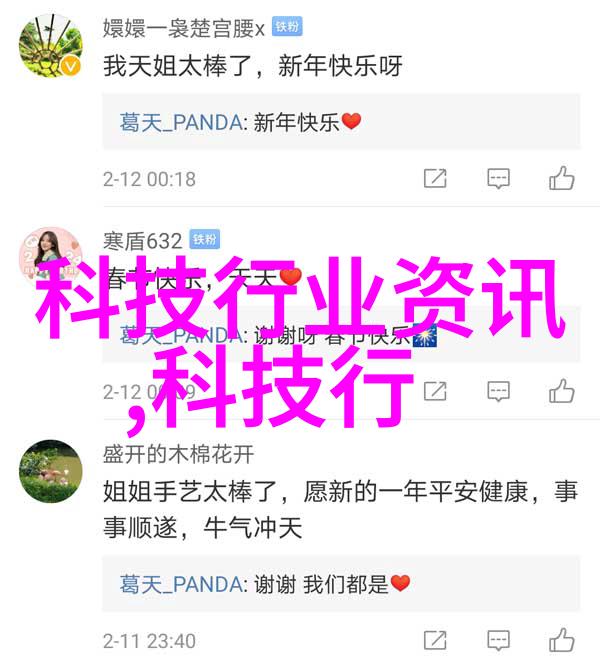
Task: Open the 葛天_PANDA reply 新年快乐
Action: (x=340, y=123)
